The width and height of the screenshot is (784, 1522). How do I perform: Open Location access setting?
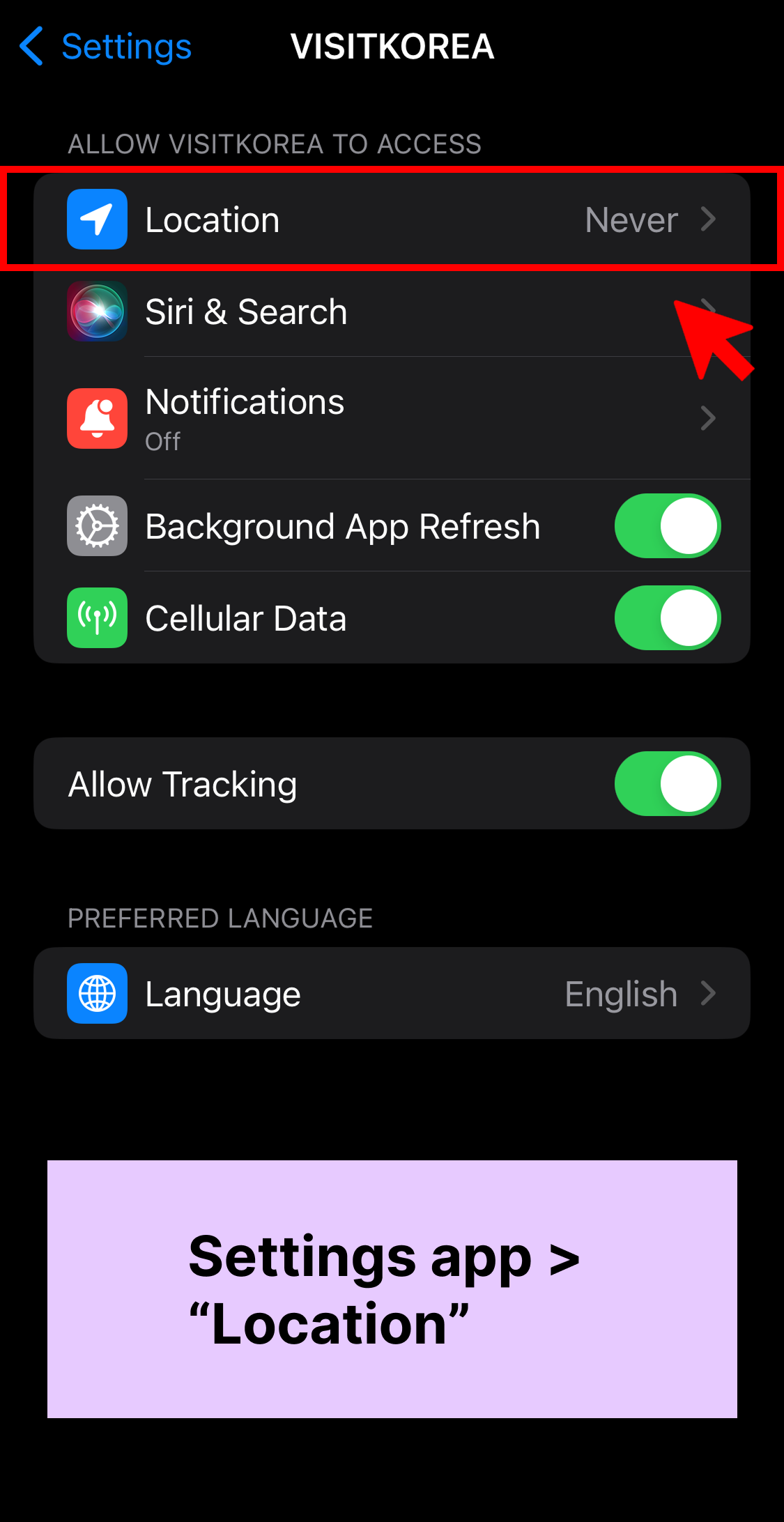coord(392,220)
